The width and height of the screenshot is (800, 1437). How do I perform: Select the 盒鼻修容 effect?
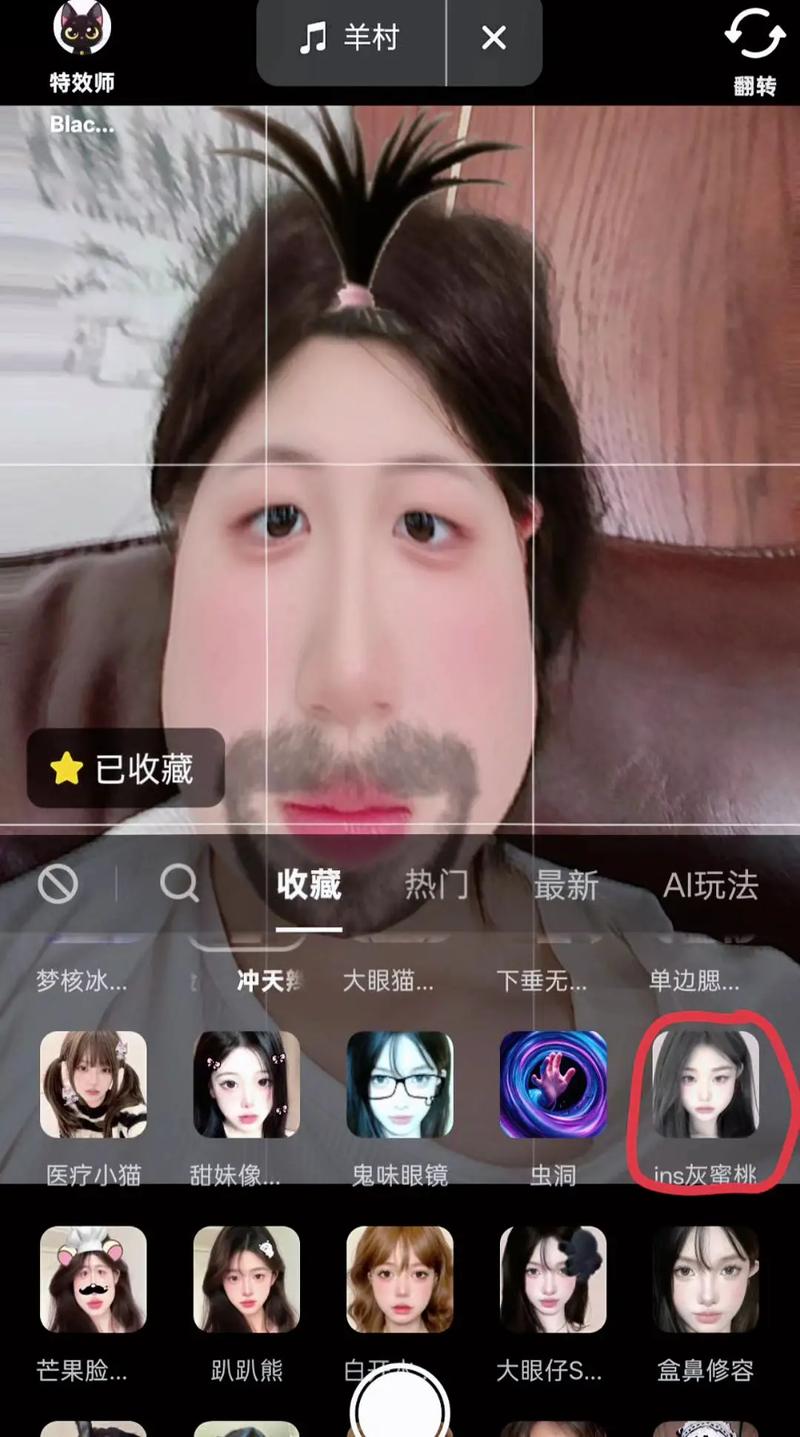click(x=706, y=1279)
